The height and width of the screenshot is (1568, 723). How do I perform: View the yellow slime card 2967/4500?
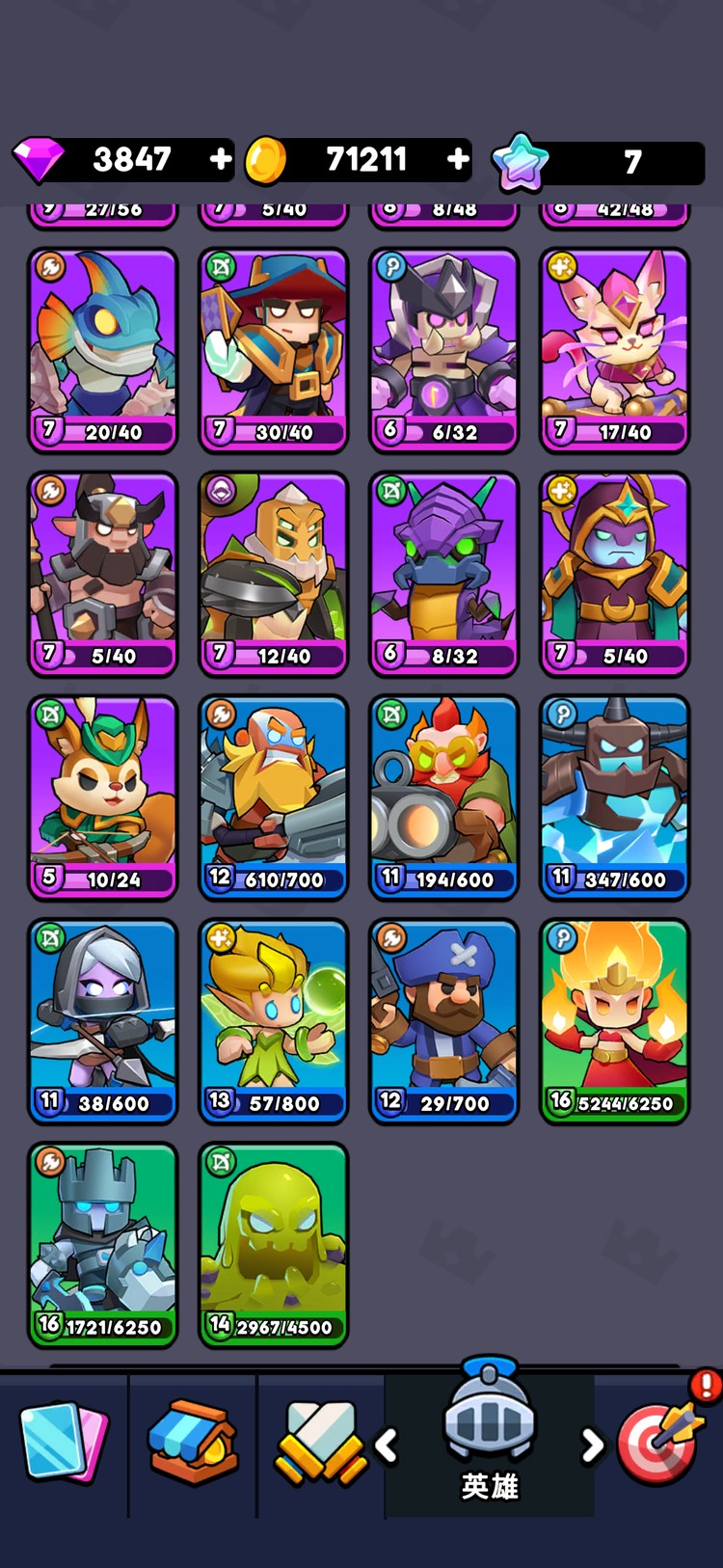tap(274, 1244)
